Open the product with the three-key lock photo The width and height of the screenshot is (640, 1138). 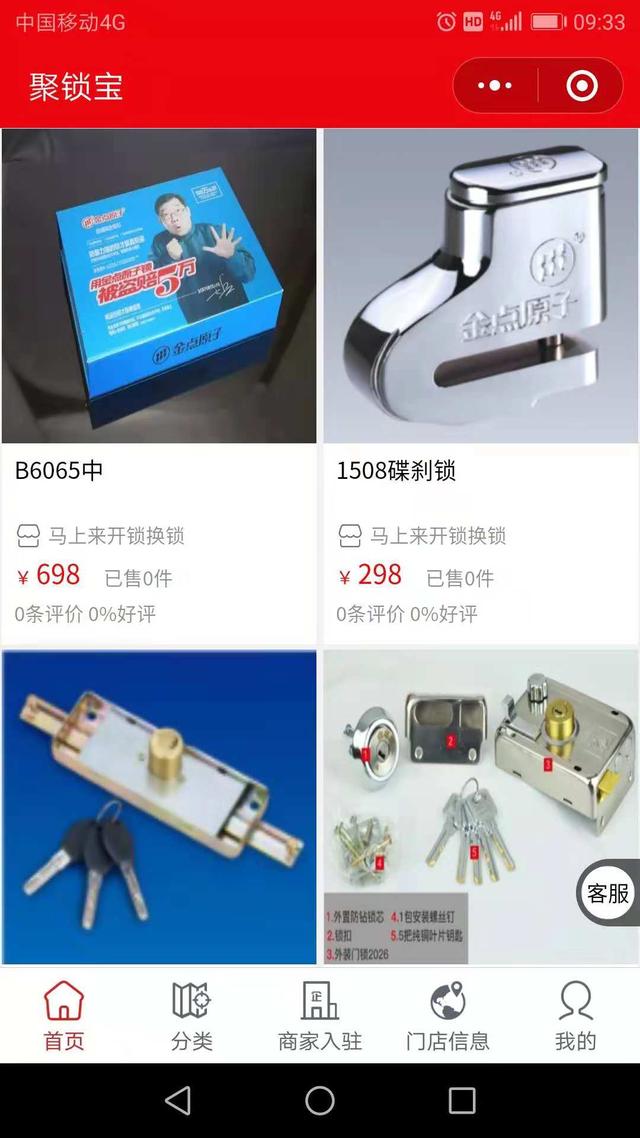click(x=159, y=808)
